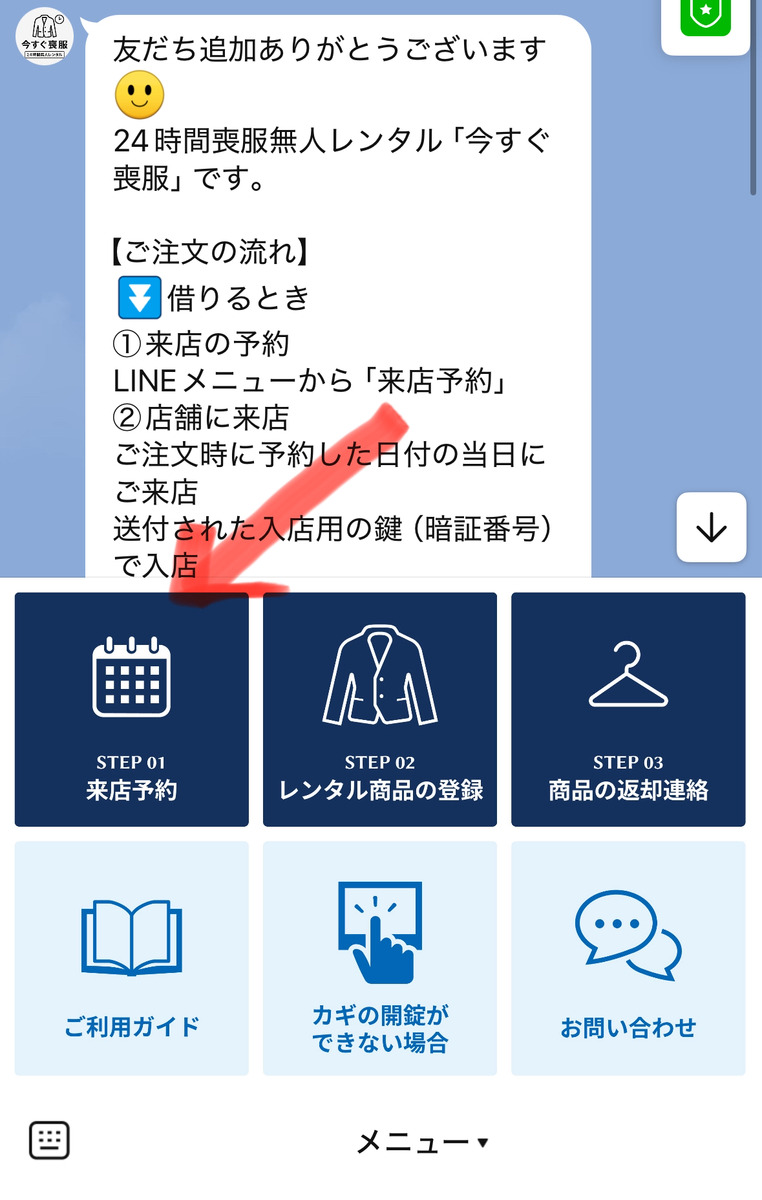The image size is (762, 1200).
Task: Select the STEP 01 来店予約 panel
Action: tap(130, 710)
